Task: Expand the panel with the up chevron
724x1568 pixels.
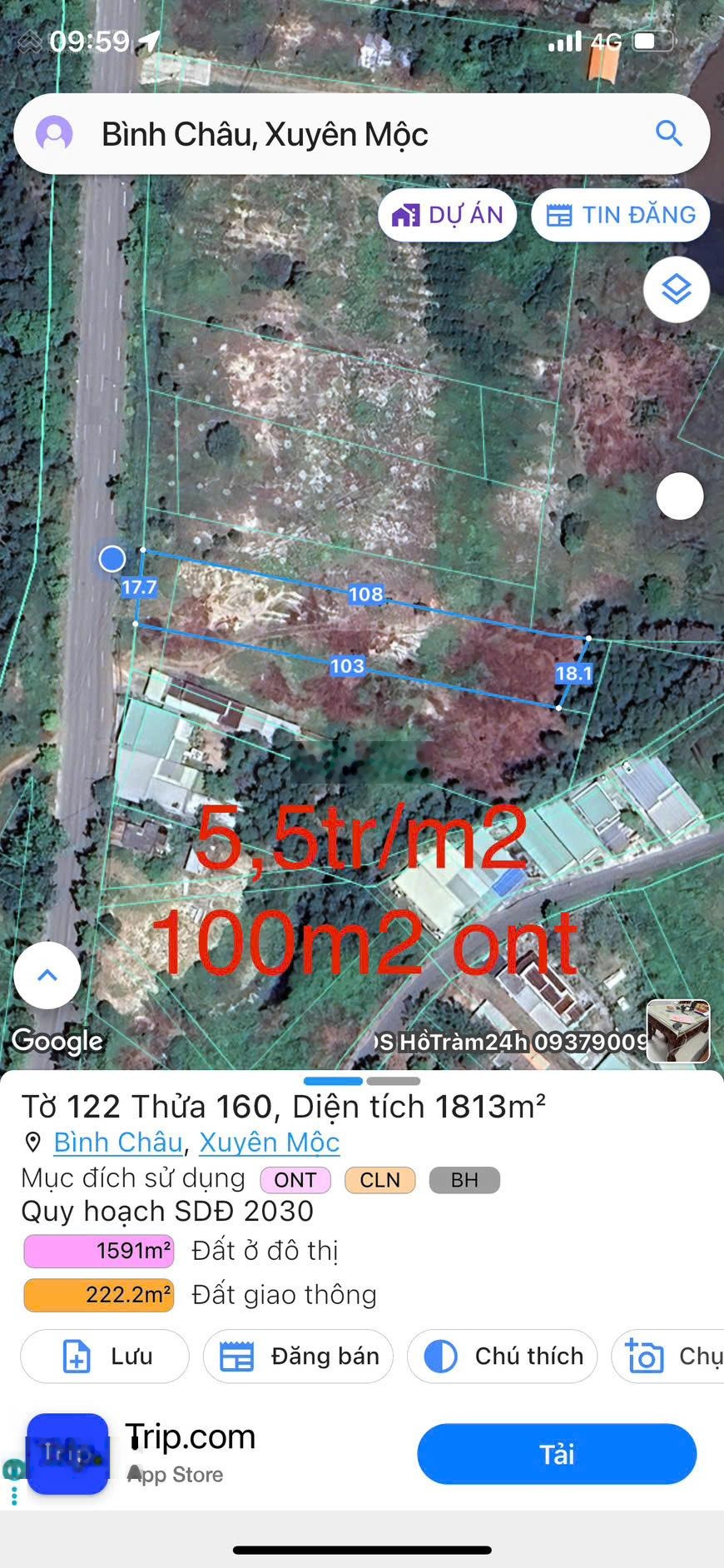Action: pos(47,975)
